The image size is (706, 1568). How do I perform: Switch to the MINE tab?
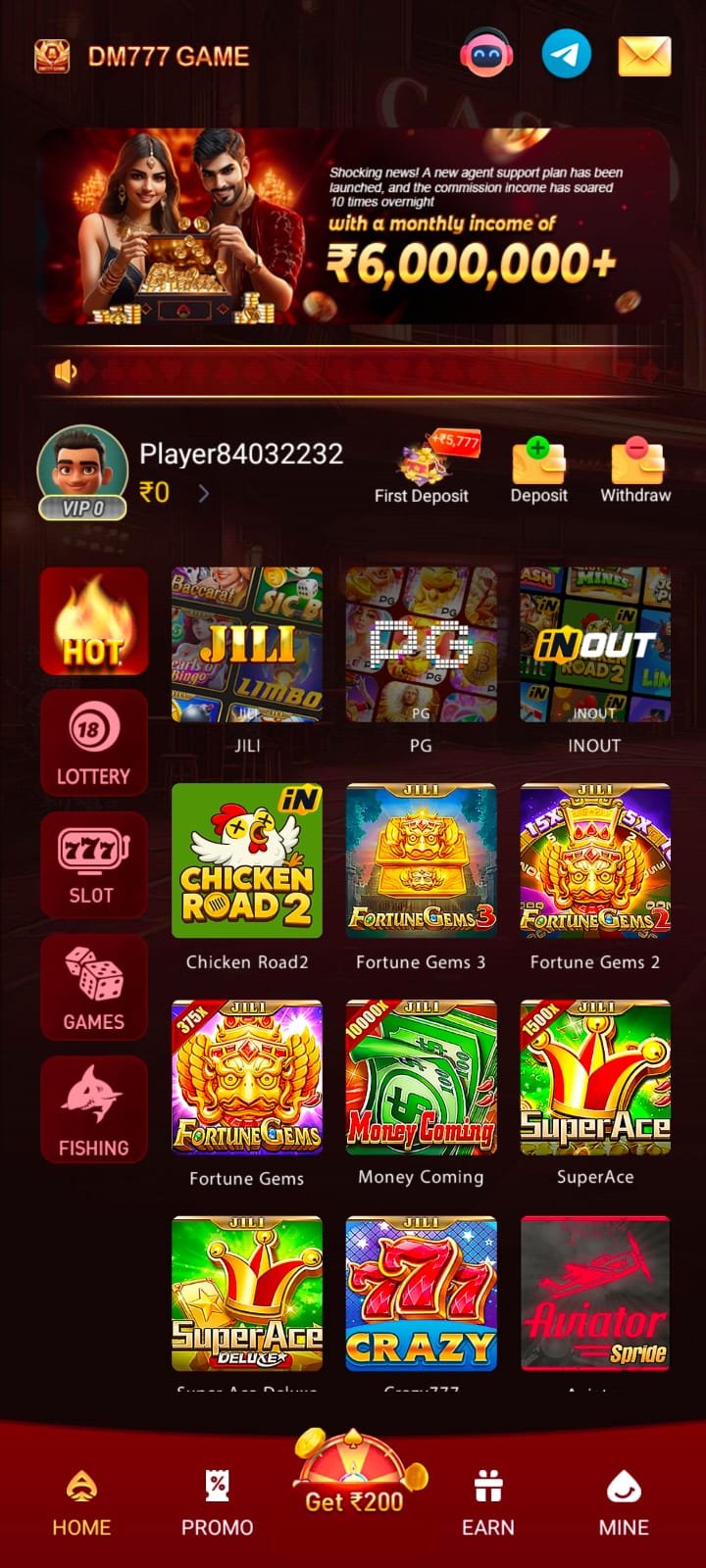click(x=624, y=1503)
